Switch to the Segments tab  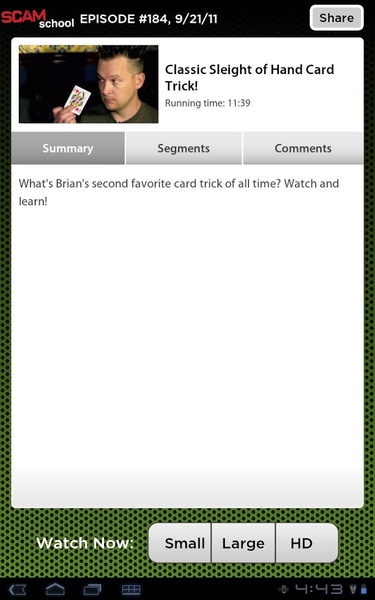point(184,148)
